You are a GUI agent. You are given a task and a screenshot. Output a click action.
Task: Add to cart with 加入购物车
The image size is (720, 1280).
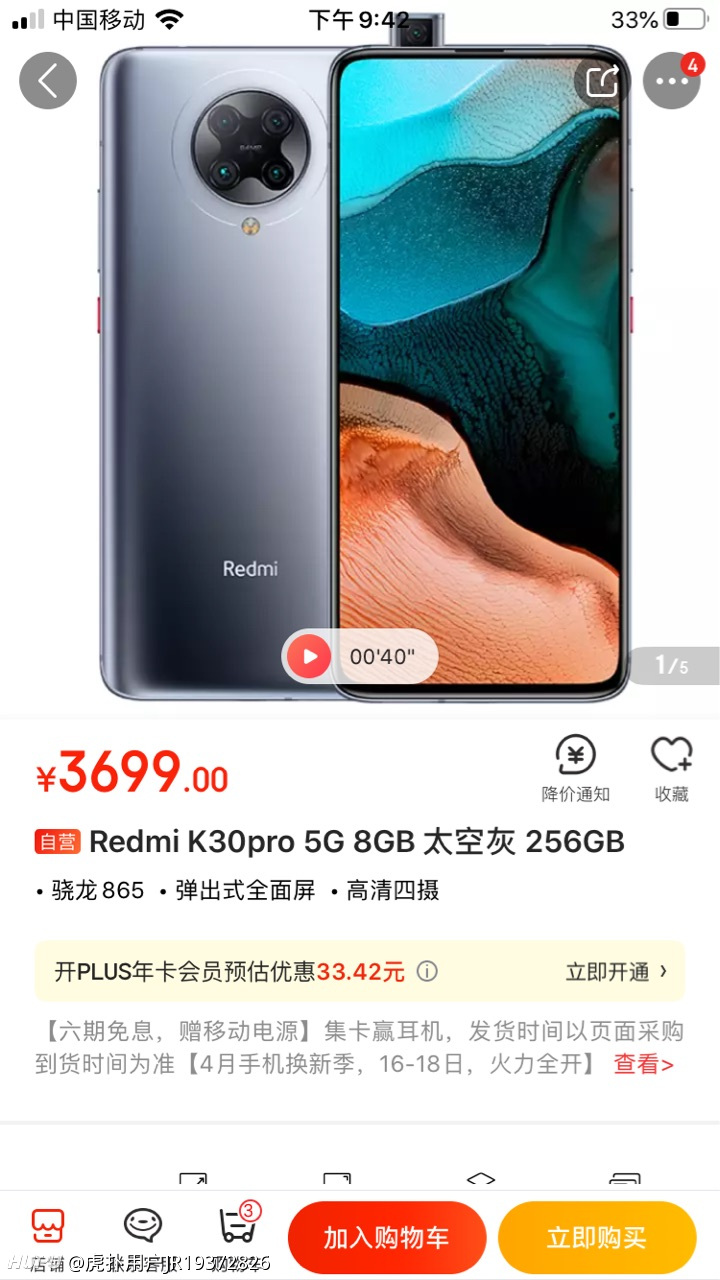(x=387, y=1238)
